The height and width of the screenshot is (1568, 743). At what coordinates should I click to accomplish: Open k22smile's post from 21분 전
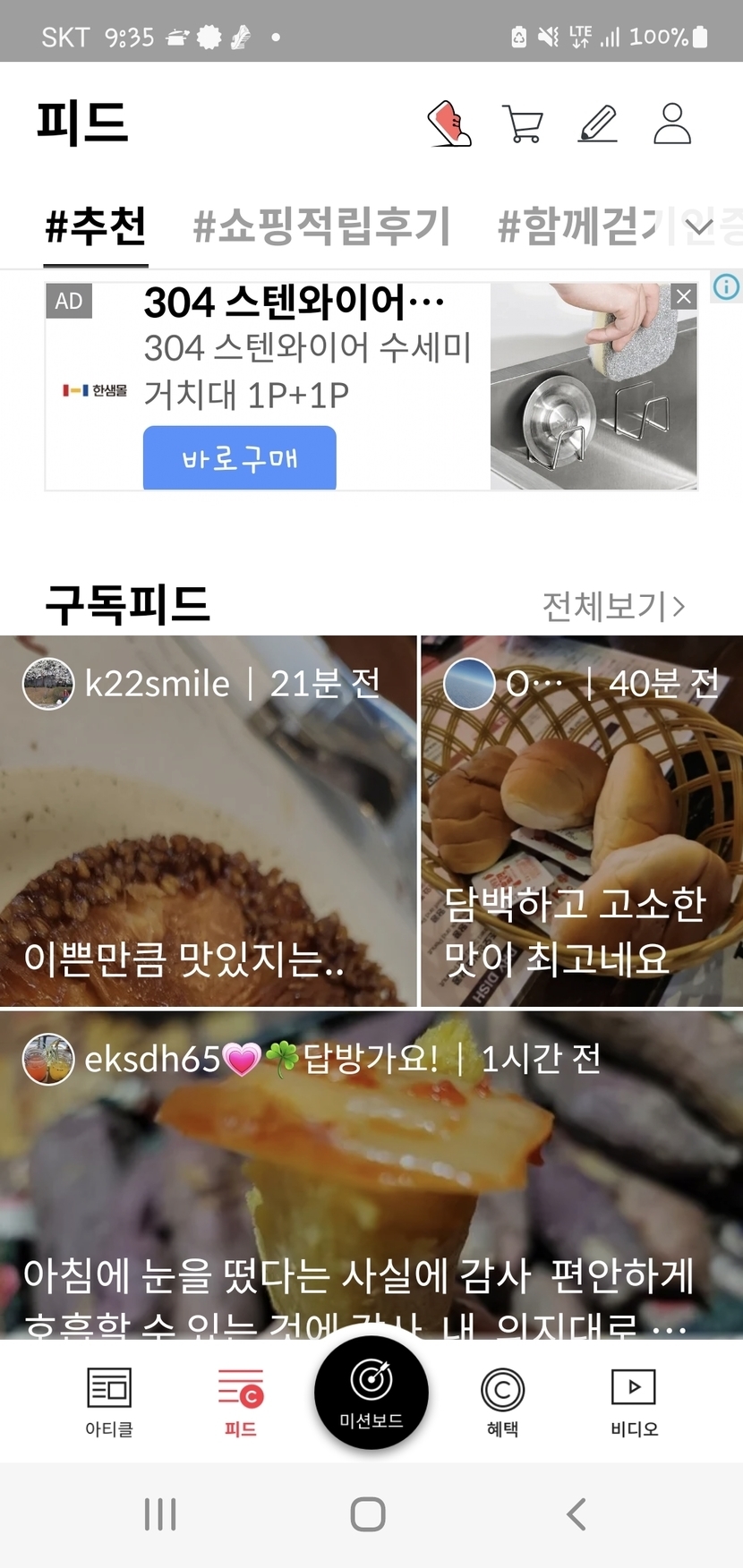(x=208, y=823)
